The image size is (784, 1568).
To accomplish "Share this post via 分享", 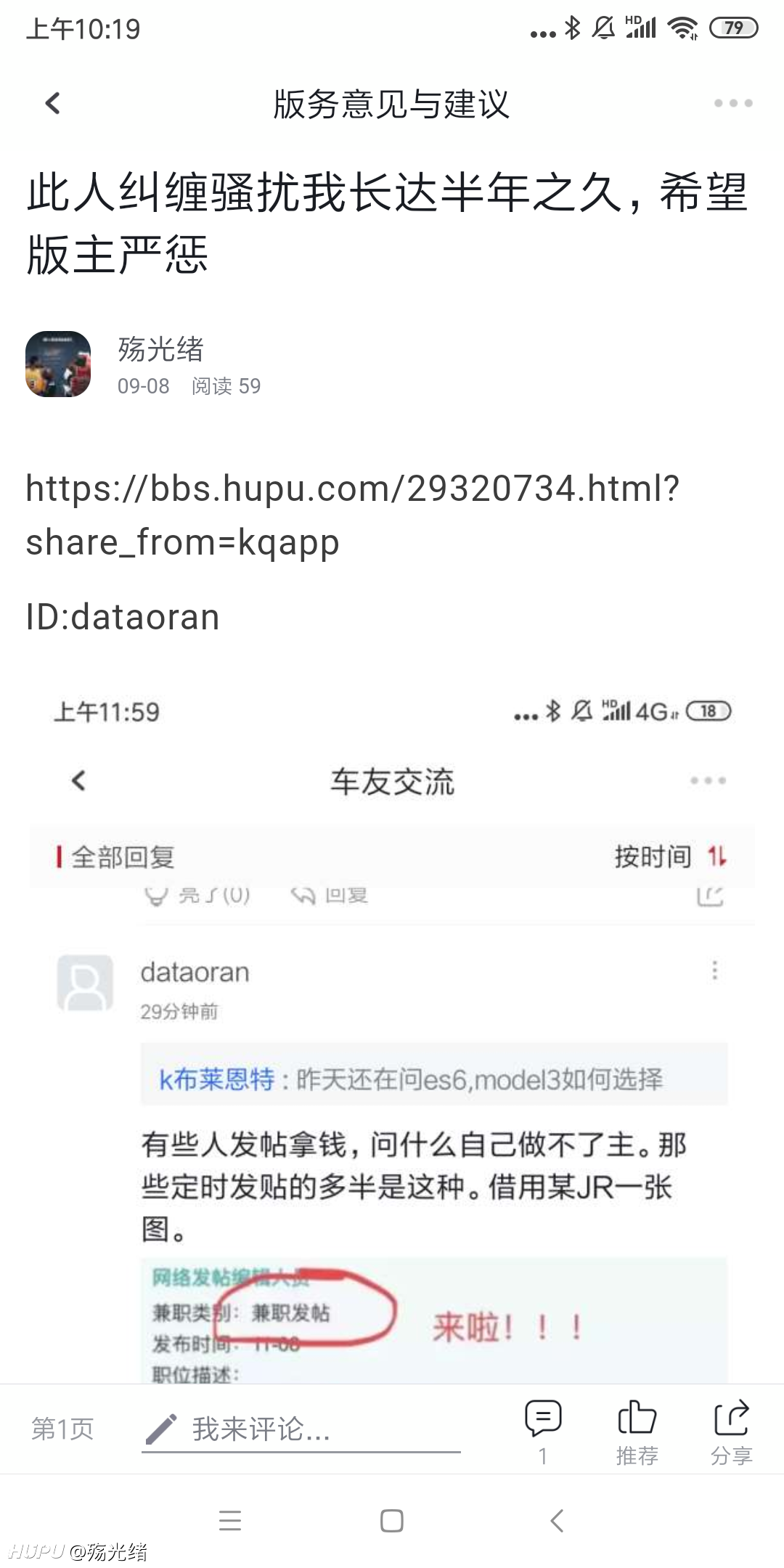I will [x=731, y=1432].
